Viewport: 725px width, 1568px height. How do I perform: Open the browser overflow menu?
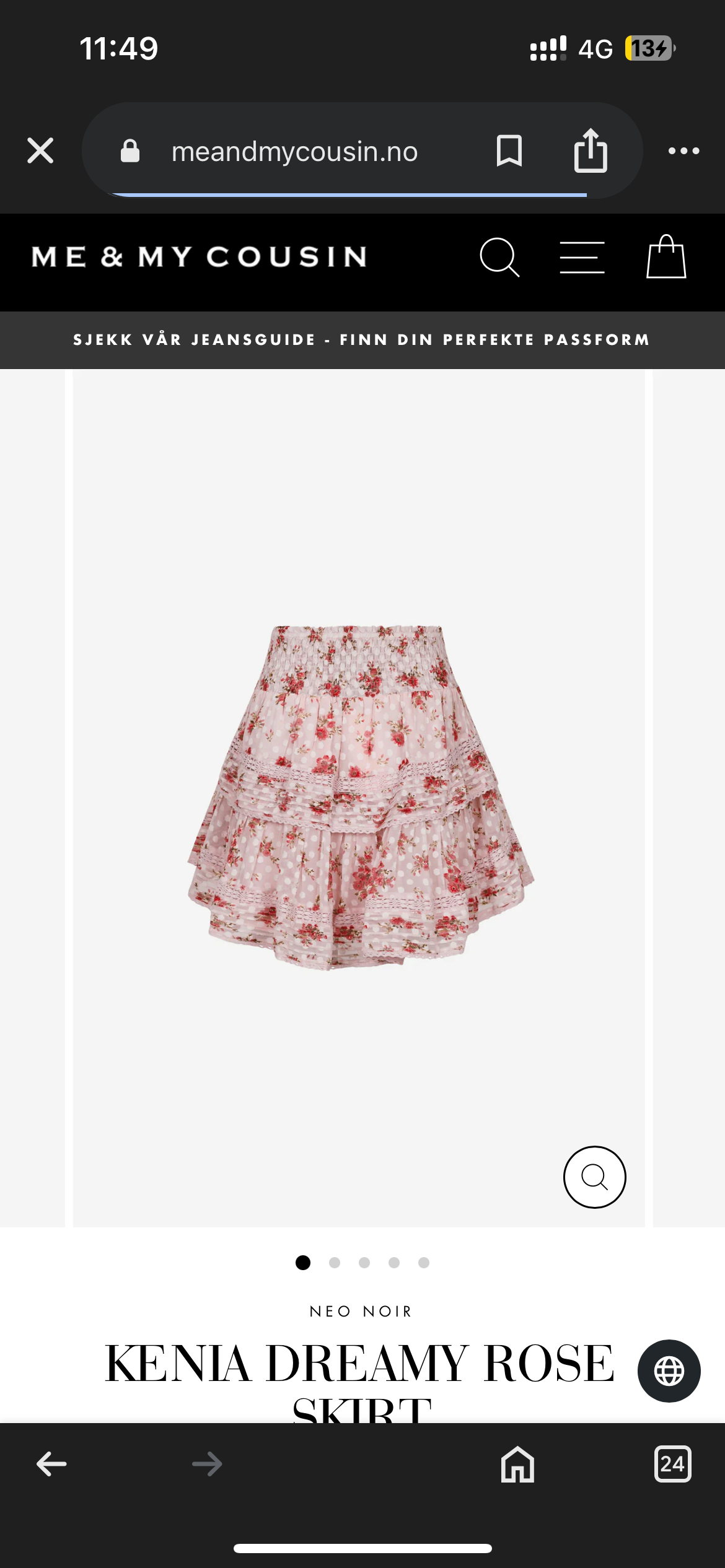pos(683,150)
